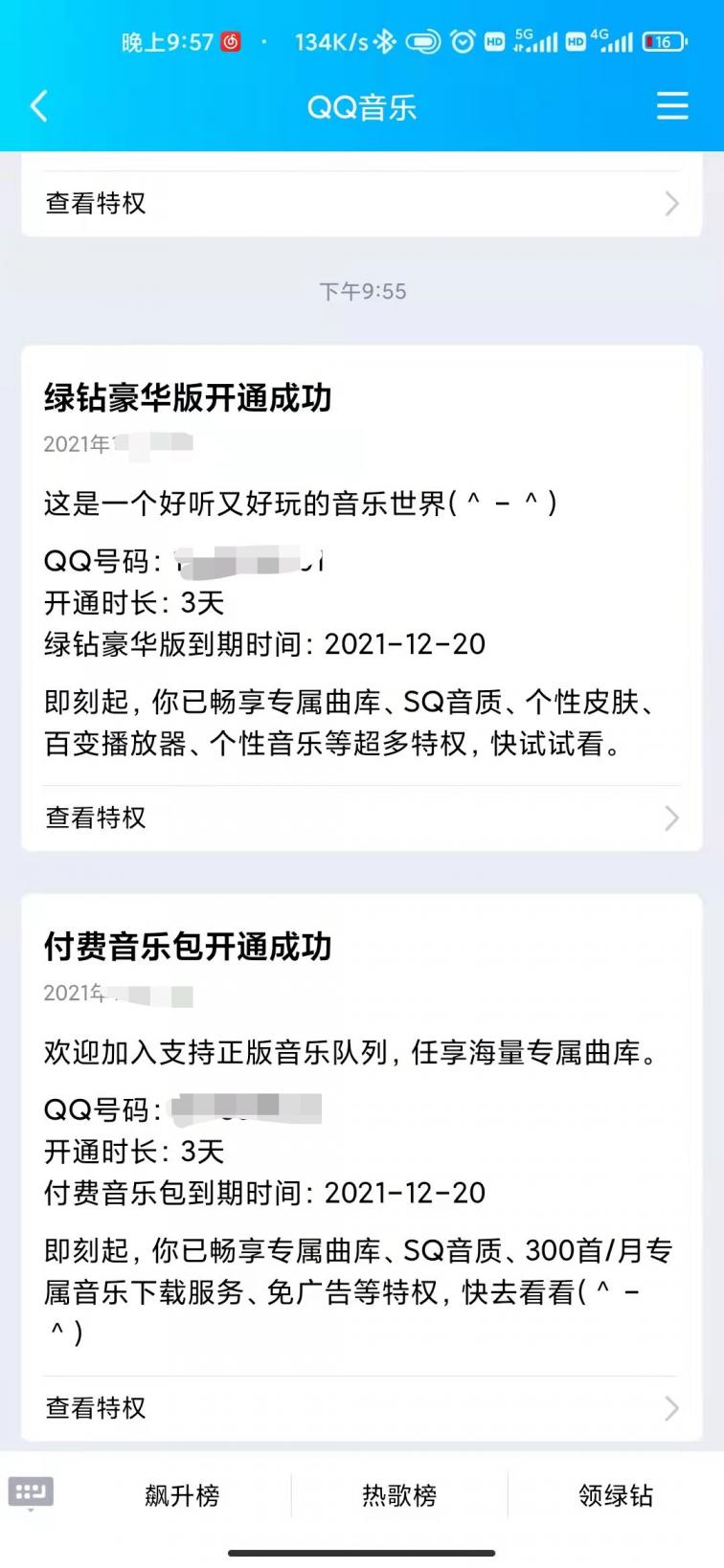Screen dimensions: 724x1568
Task: Open 热歌榜 from the bottom menu
Action: pyautogui.click(x=398, y=1495)
